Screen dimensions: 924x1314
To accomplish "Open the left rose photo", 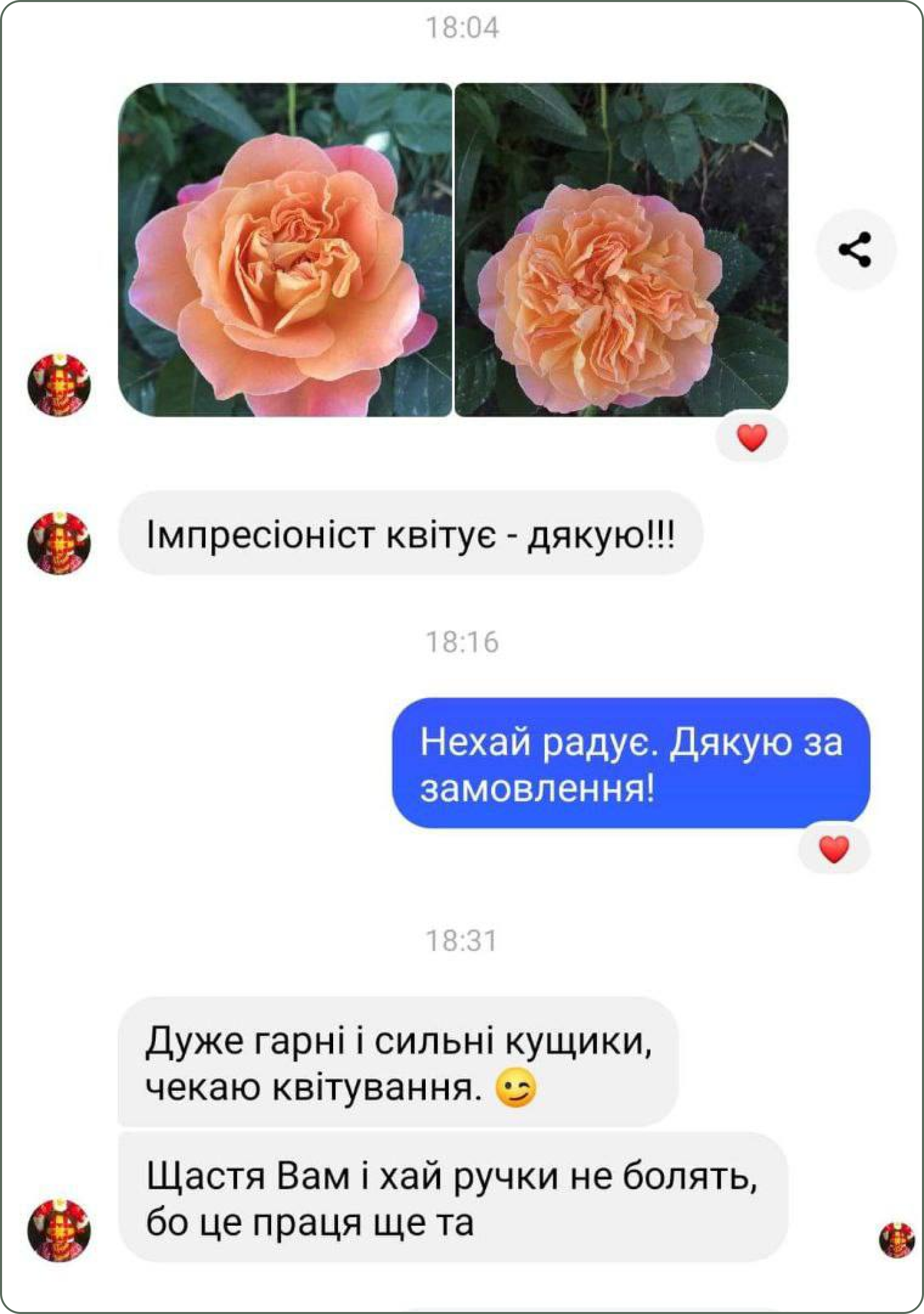I will (284, 249).
